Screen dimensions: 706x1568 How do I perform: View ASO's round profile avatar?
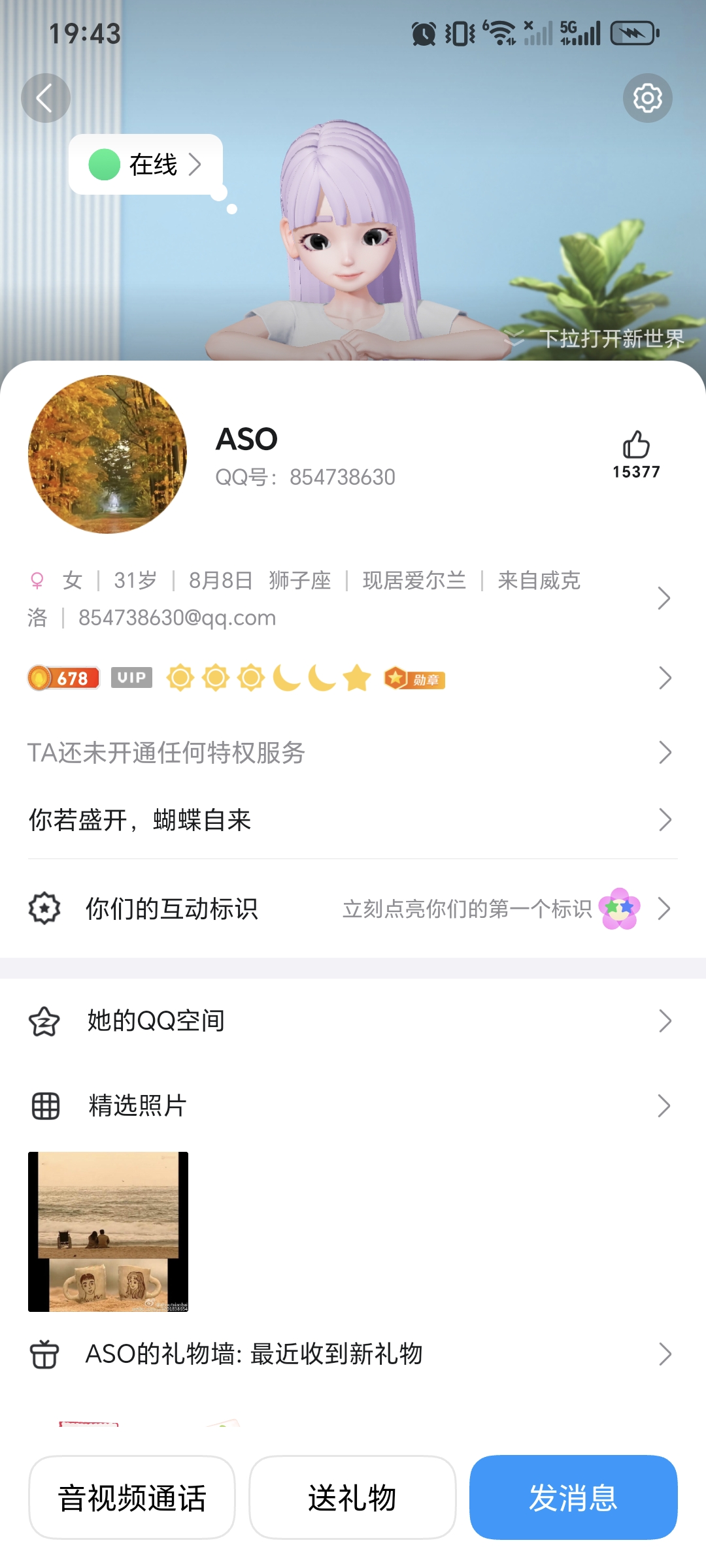point(107,454)
